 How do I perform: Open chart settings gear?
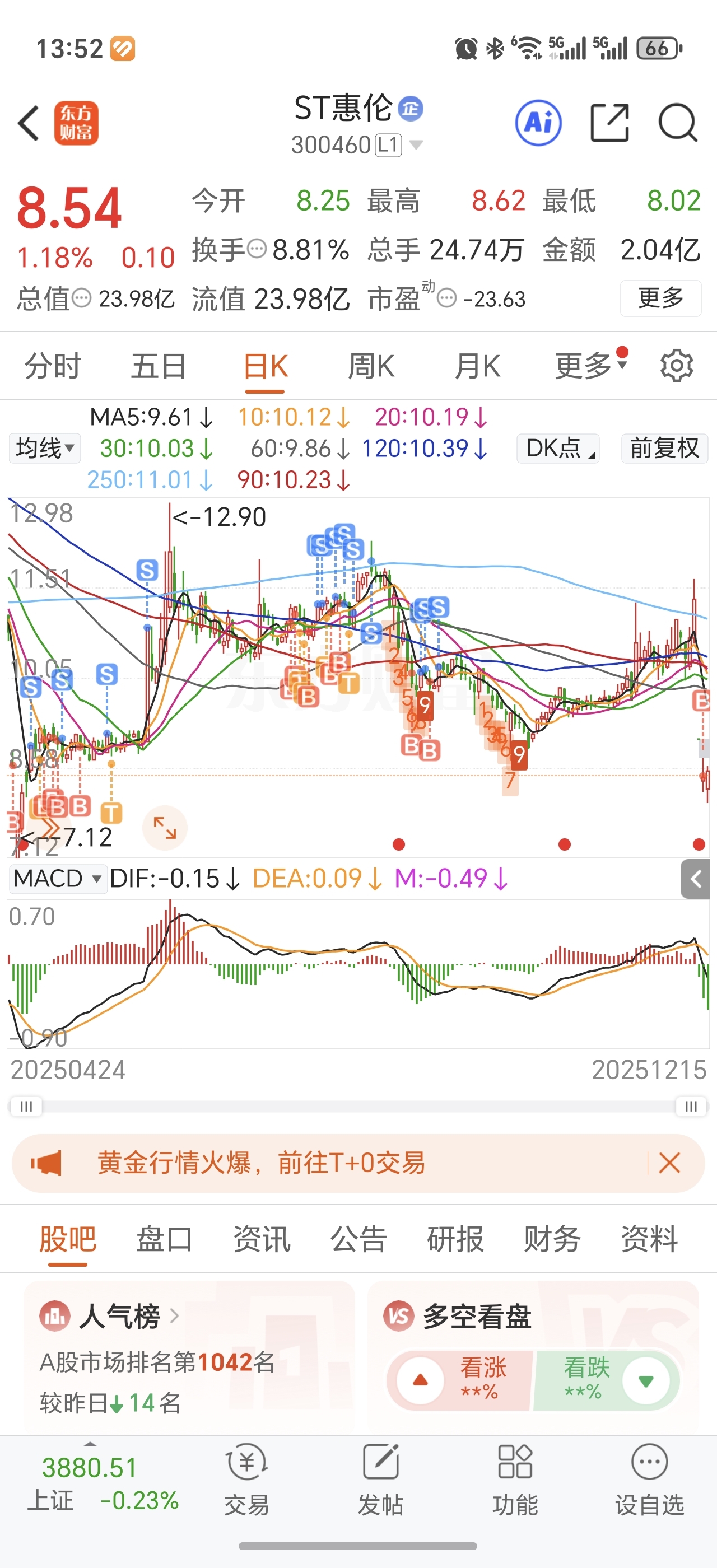tap(676, 366)
